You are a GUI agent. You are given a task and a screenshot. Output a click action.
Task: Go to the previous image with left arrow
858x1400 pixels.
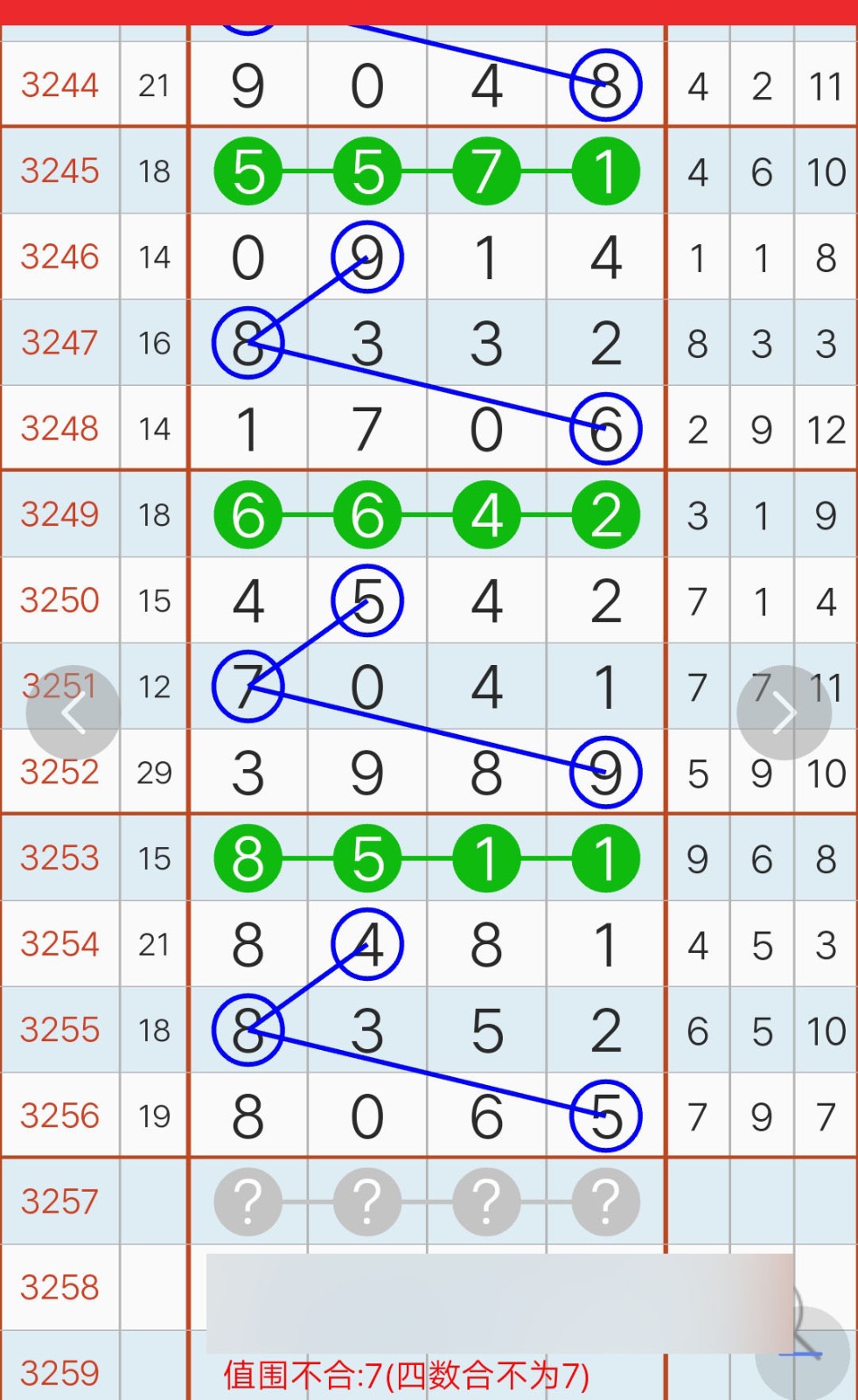pos(73,713)
